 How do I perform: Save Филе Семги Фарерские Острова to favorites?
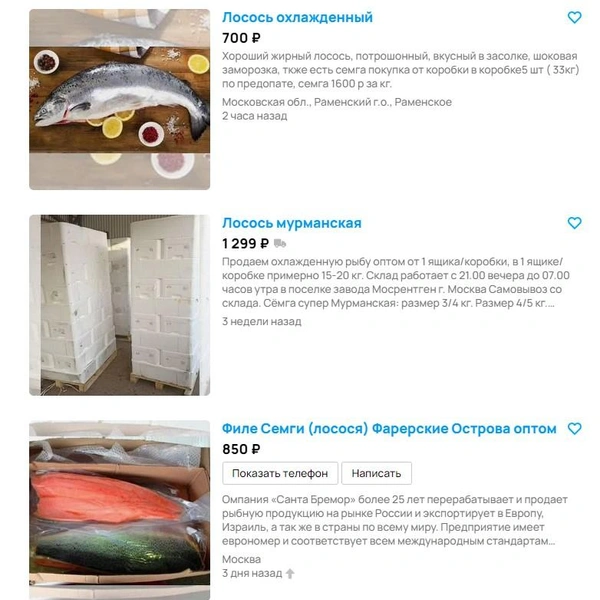point(574,429)
